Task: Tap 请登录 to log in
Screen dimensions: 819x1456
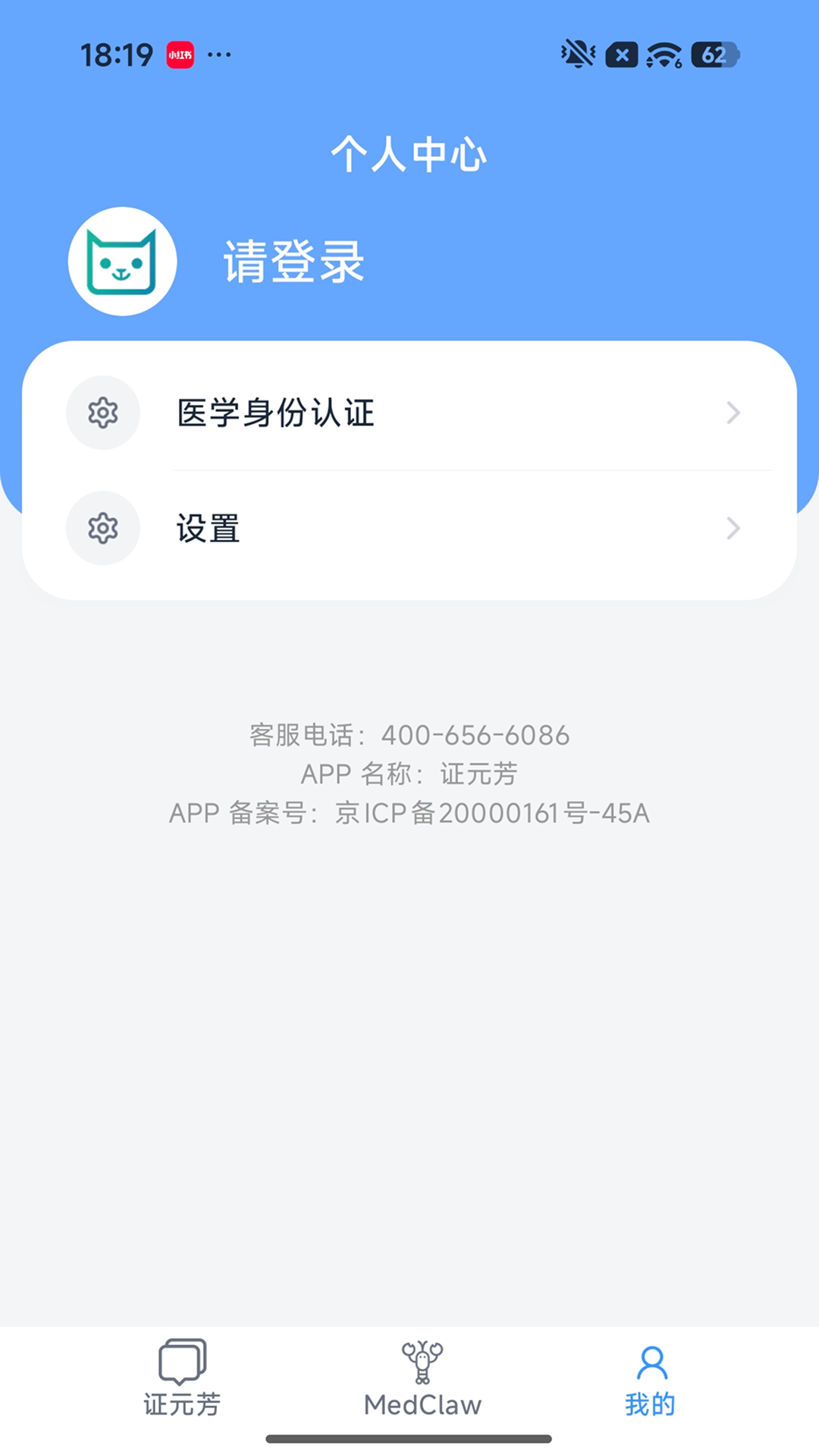Action: point(293,262)
